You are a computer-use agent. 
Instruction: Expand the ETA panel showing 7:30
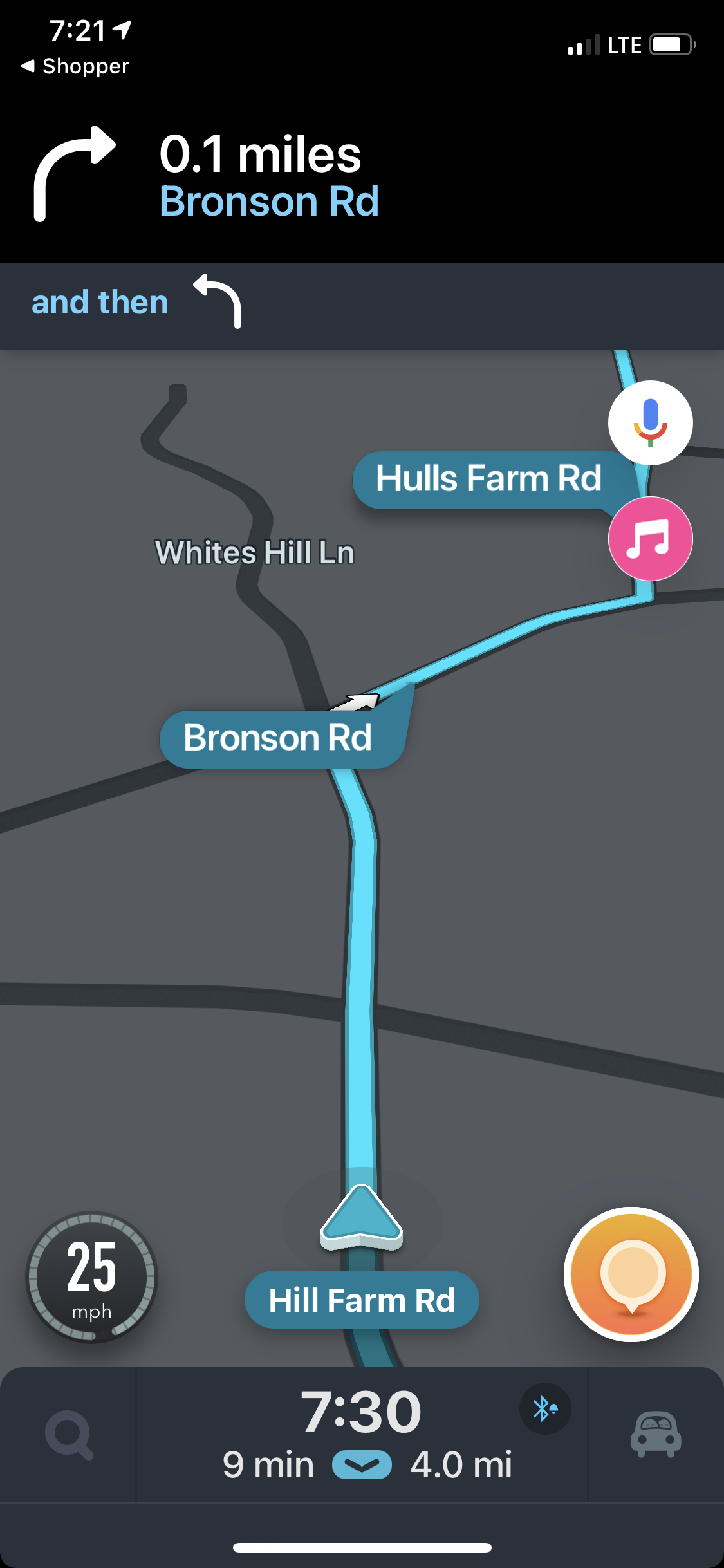pos(362,1434)
